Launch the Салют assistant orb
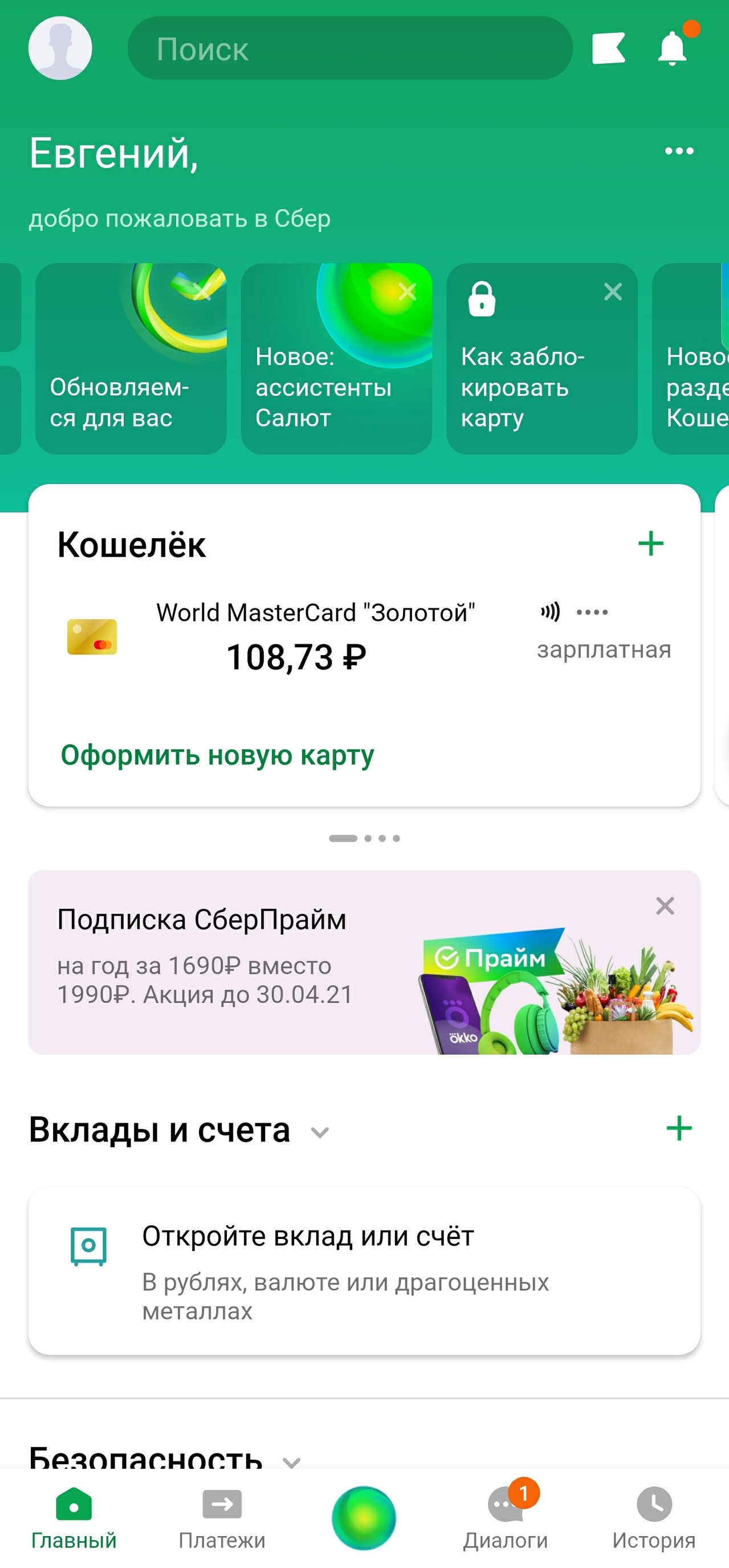 [x=364, y=1517]
